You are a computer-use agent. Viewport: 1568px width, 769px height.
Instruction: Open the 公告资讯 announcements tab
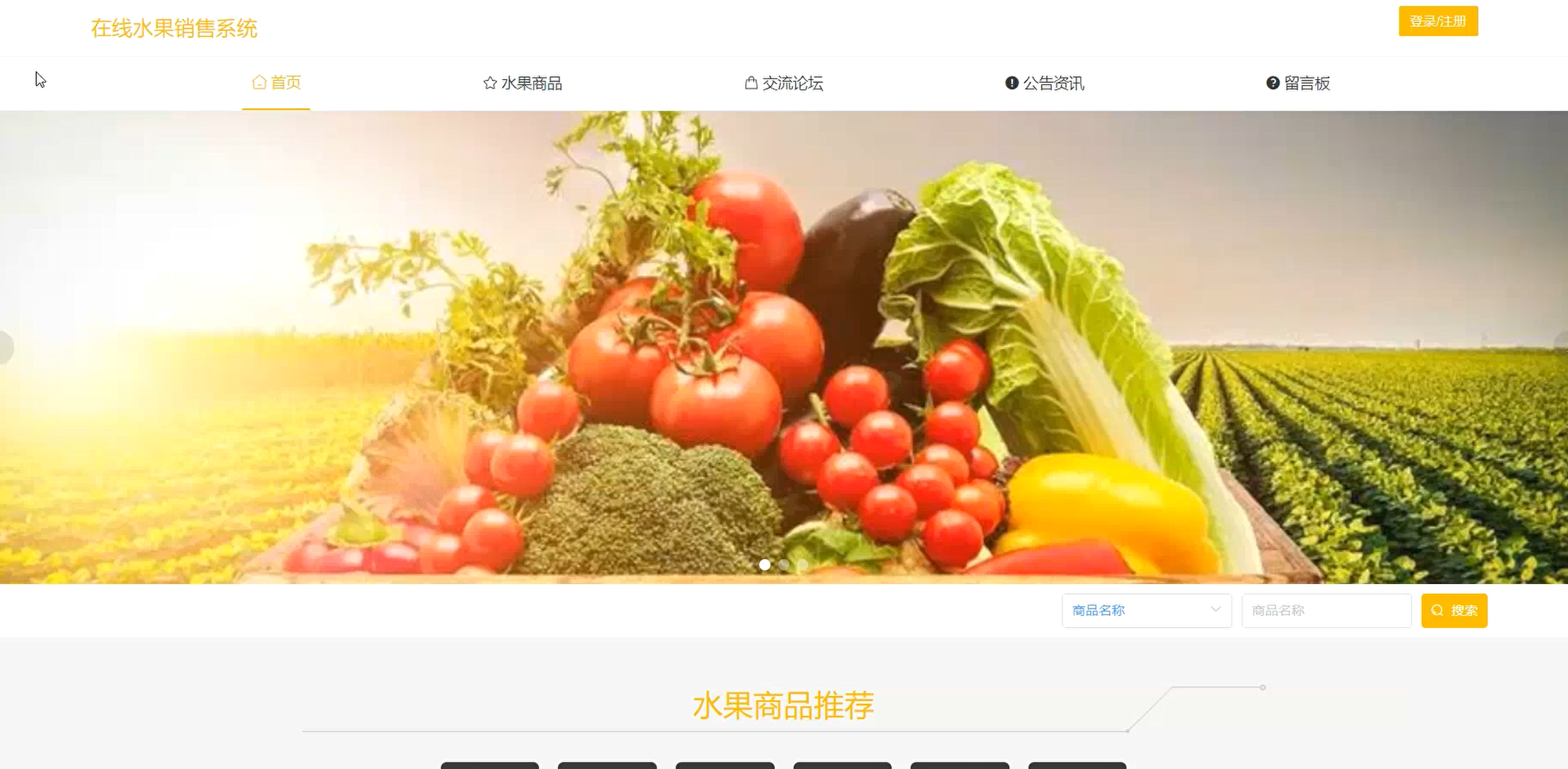[x=1045, y=84]
